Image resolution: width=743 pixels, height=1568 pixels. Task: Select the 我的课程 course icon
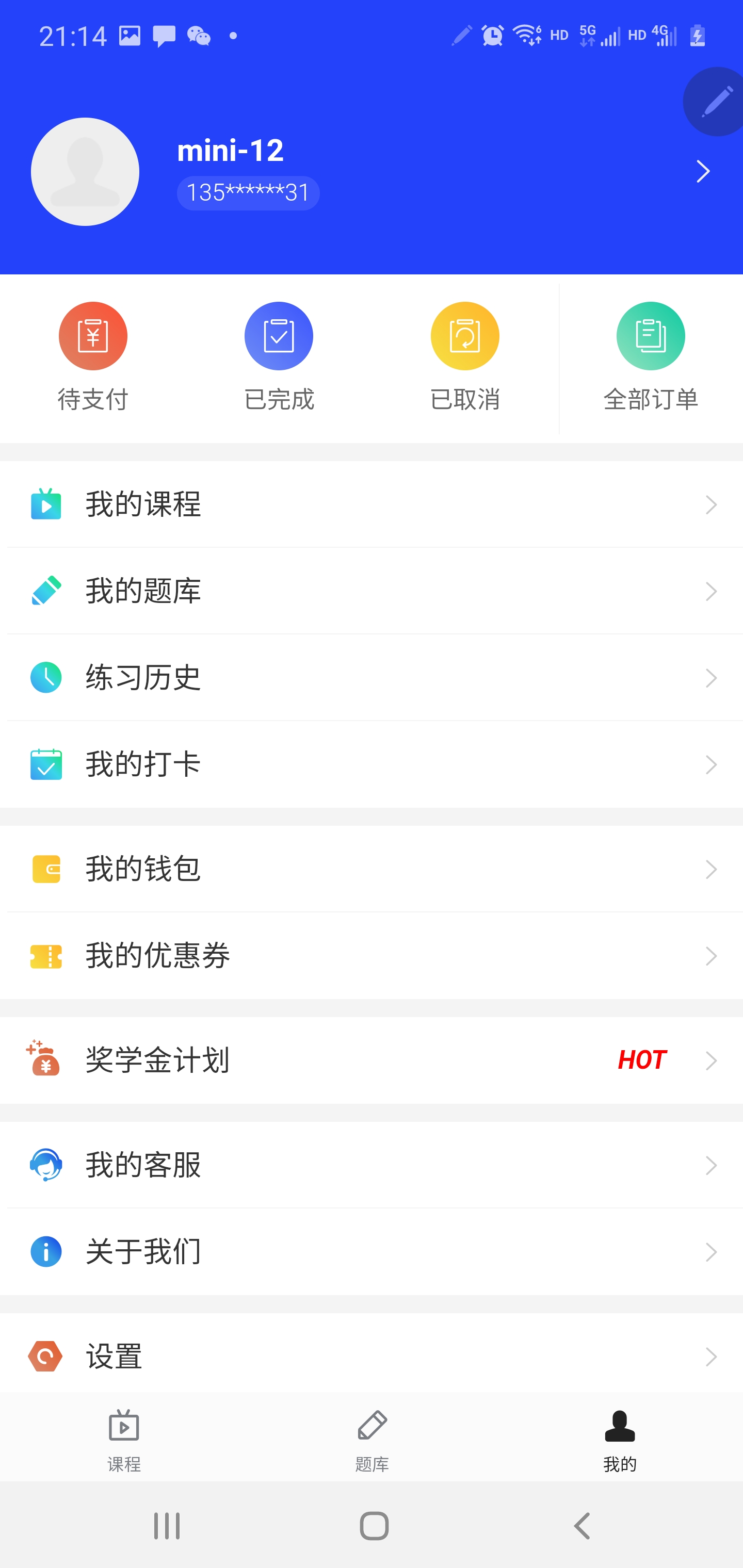click(x=46, y=503)
